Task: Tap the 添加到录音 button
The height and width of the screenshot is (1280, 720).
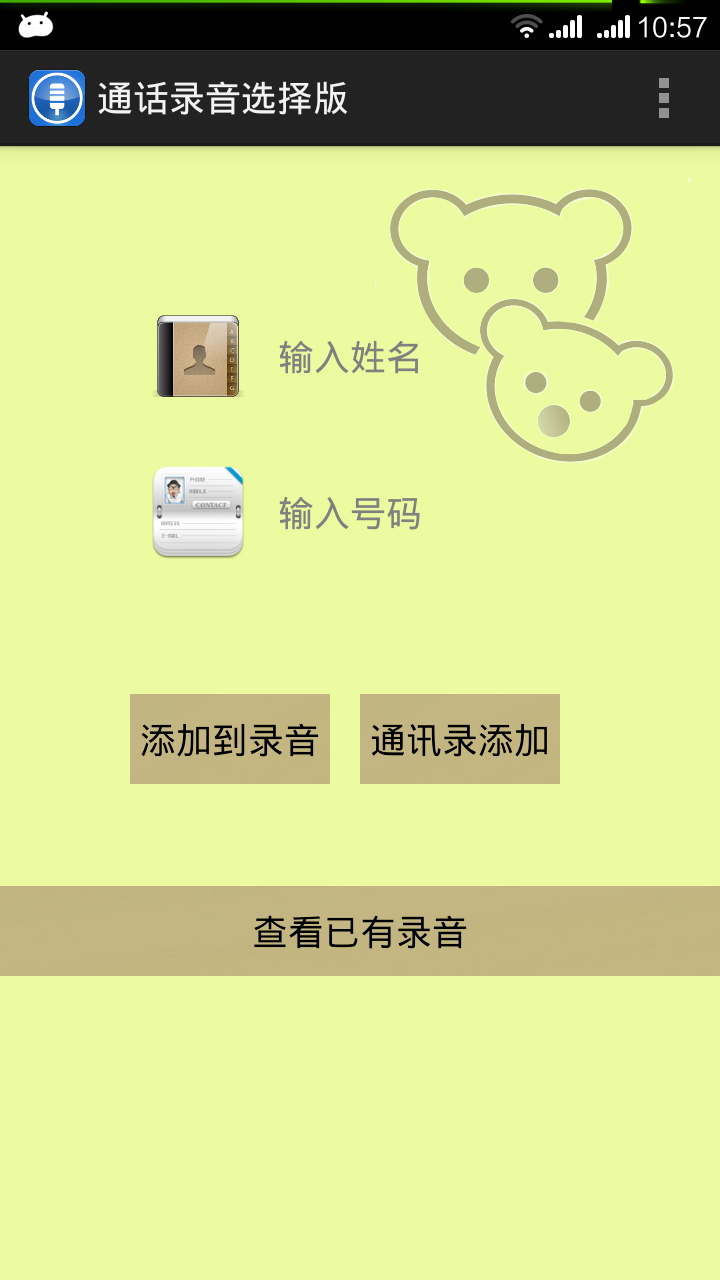Action: pos(230,739)
